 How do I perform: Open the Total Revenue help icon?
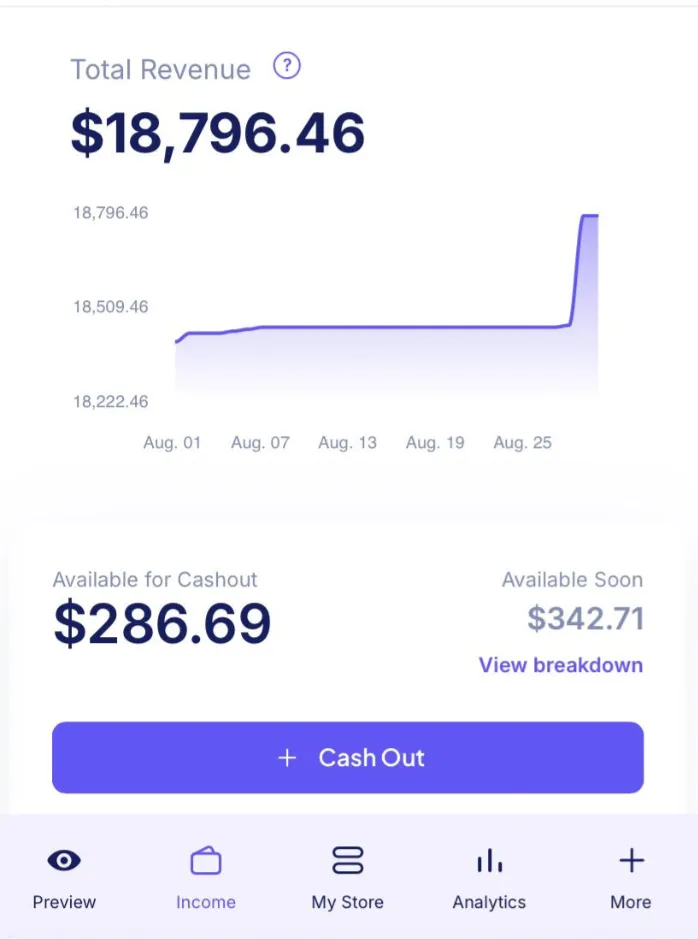point(287,67)
